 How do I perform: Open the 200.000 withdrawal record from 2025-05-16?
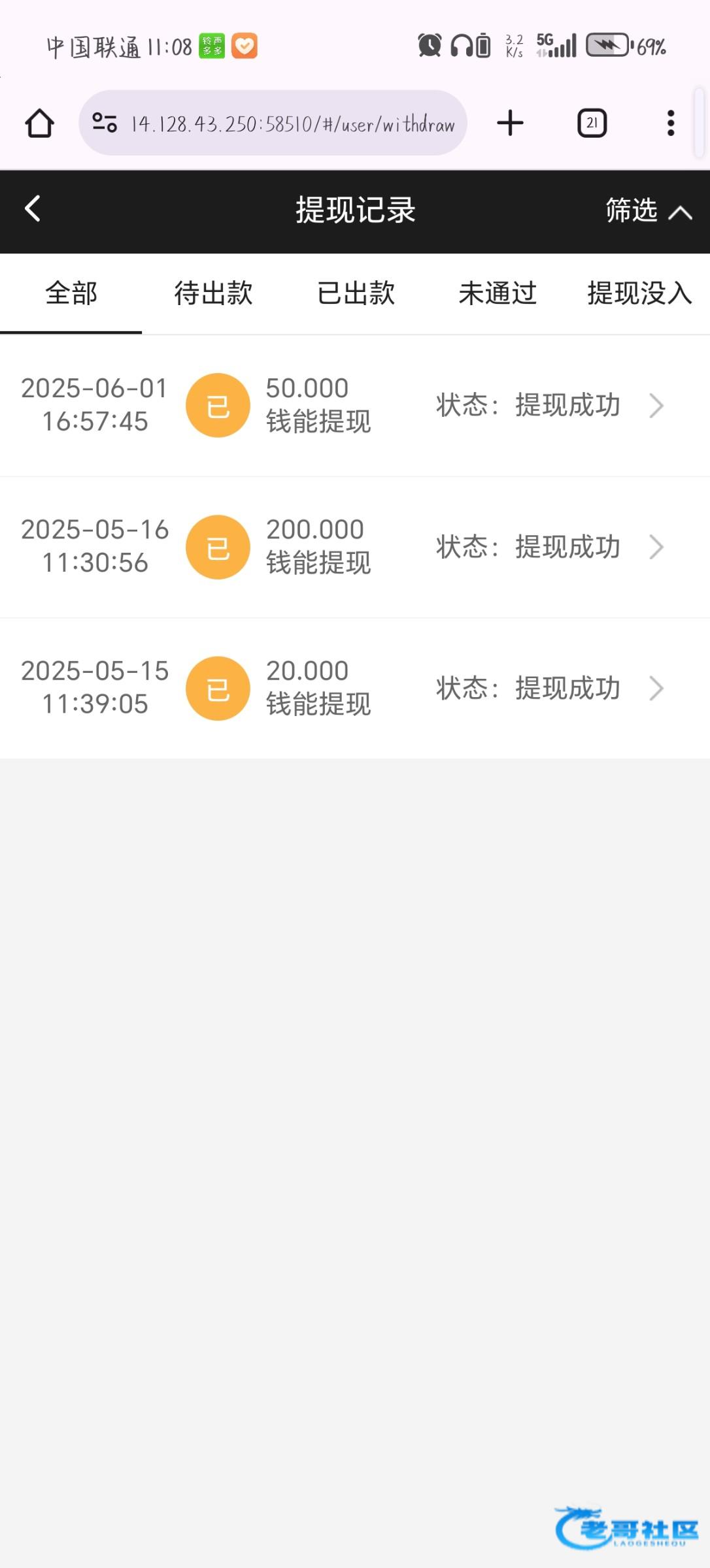pyautogui.click(x=355, y=547)
